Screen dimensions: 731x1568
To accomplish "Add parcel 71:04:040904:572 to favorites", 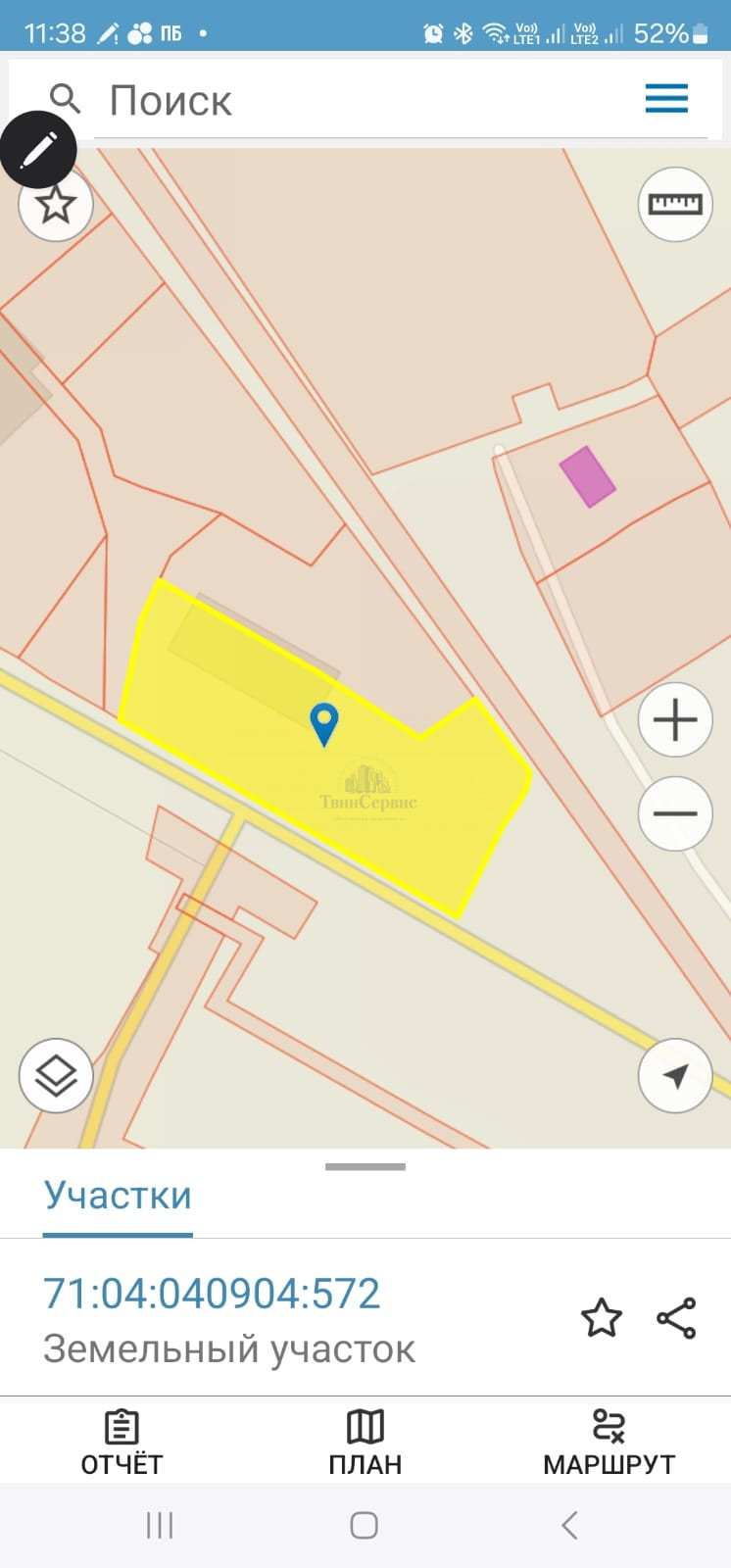I will pos(602,1318).
